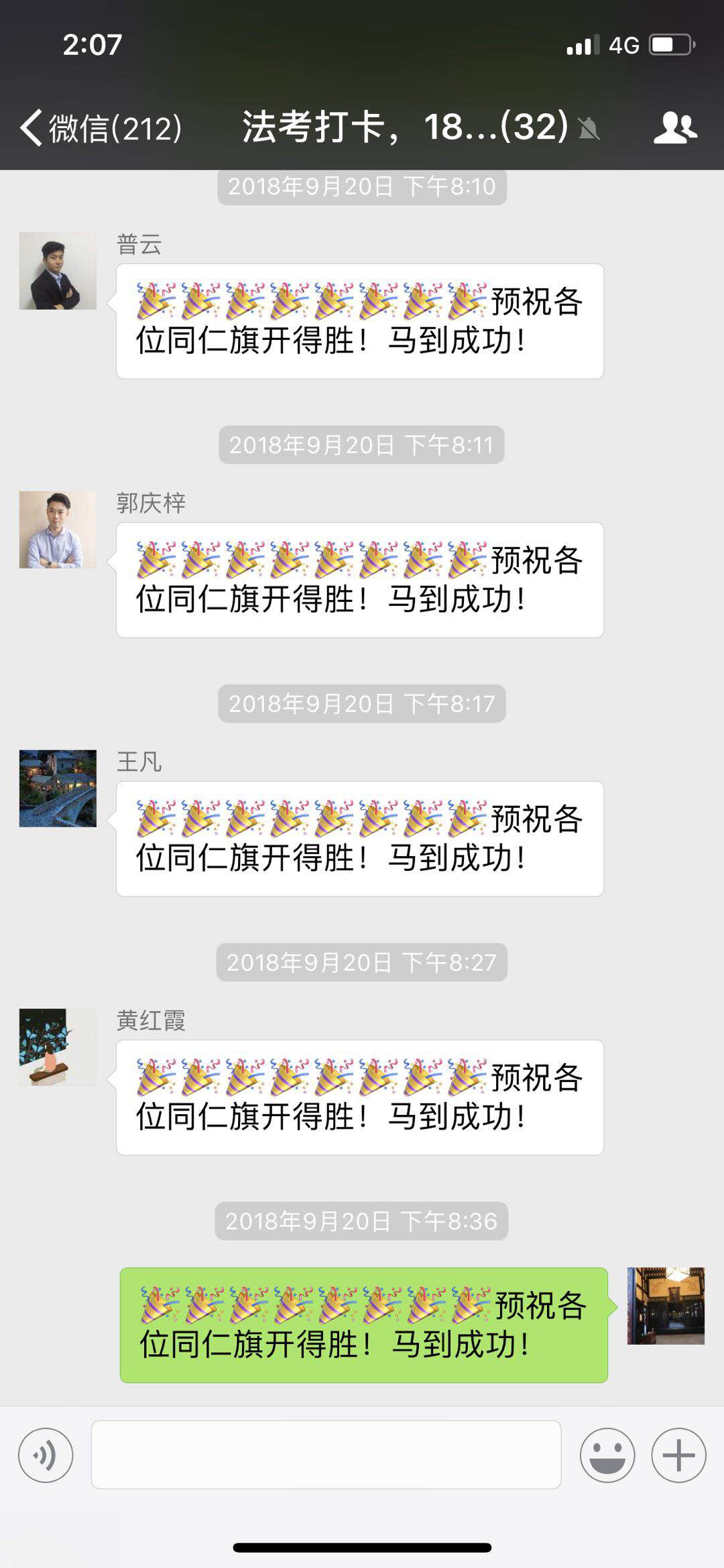Open the plus attachments menu
The image size is (724, 1568).
678,1455
